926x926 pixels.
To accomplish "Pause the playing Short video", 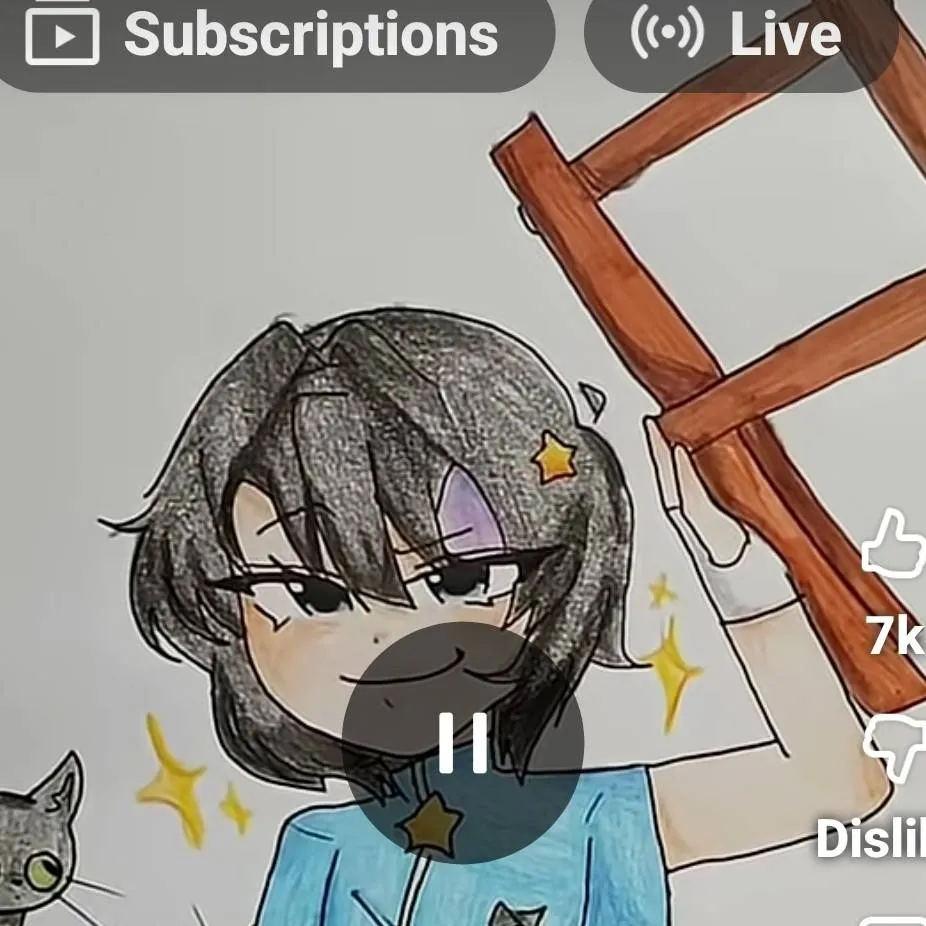I will 463,743.
